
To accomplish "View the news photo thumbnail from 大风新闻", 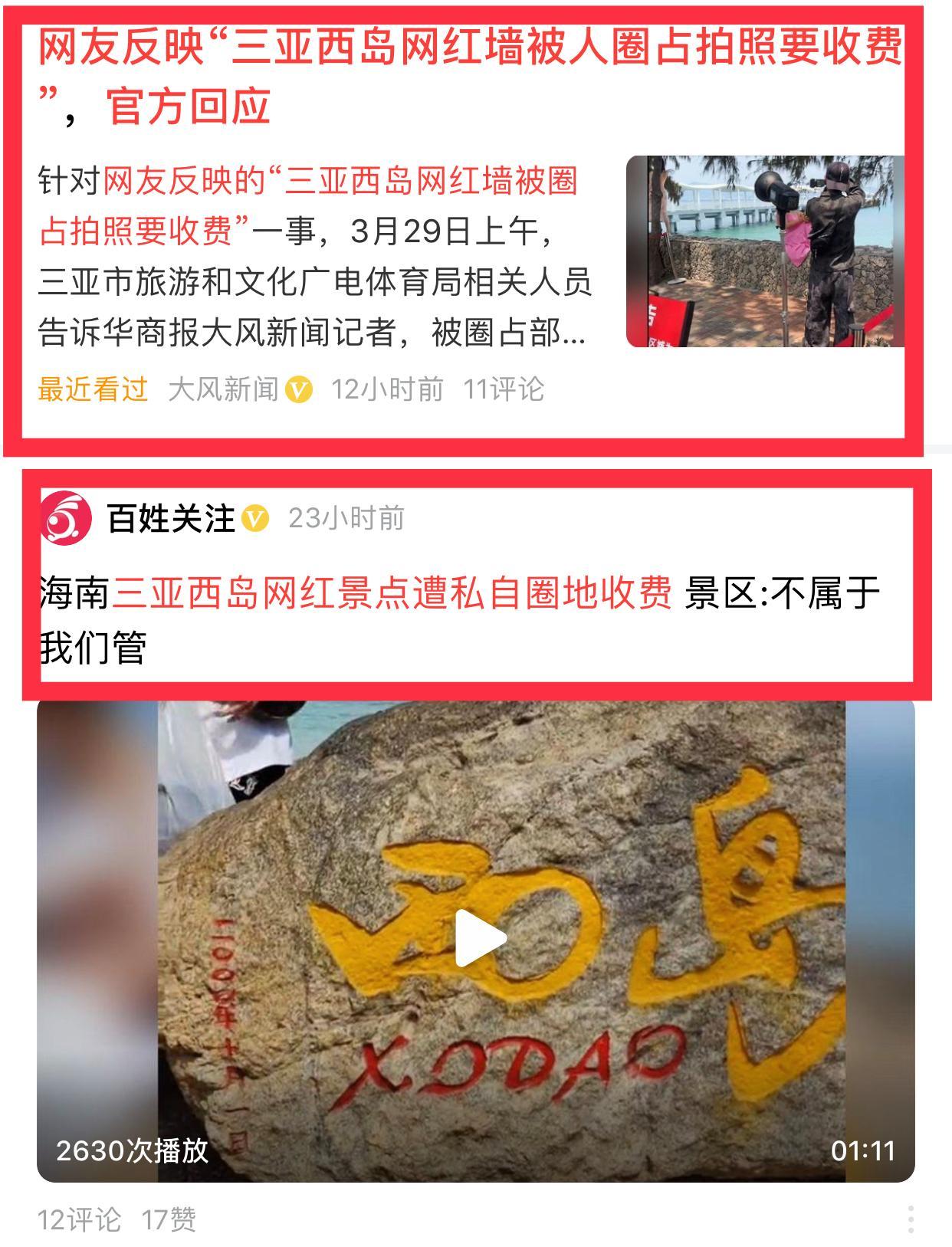I will click(x=765, y=251).
